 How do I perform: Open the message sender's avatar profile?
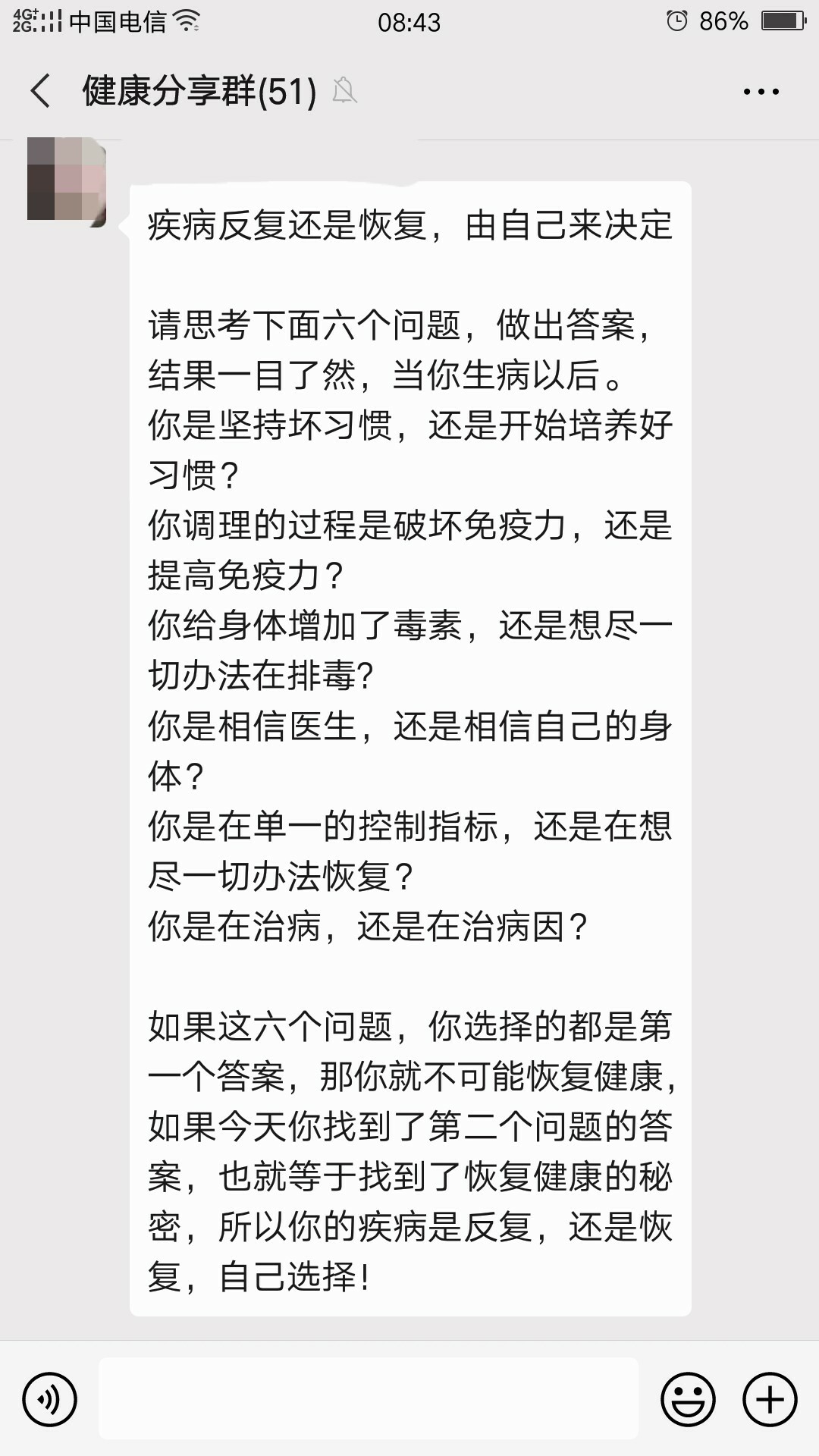click(x=67, y=182)
